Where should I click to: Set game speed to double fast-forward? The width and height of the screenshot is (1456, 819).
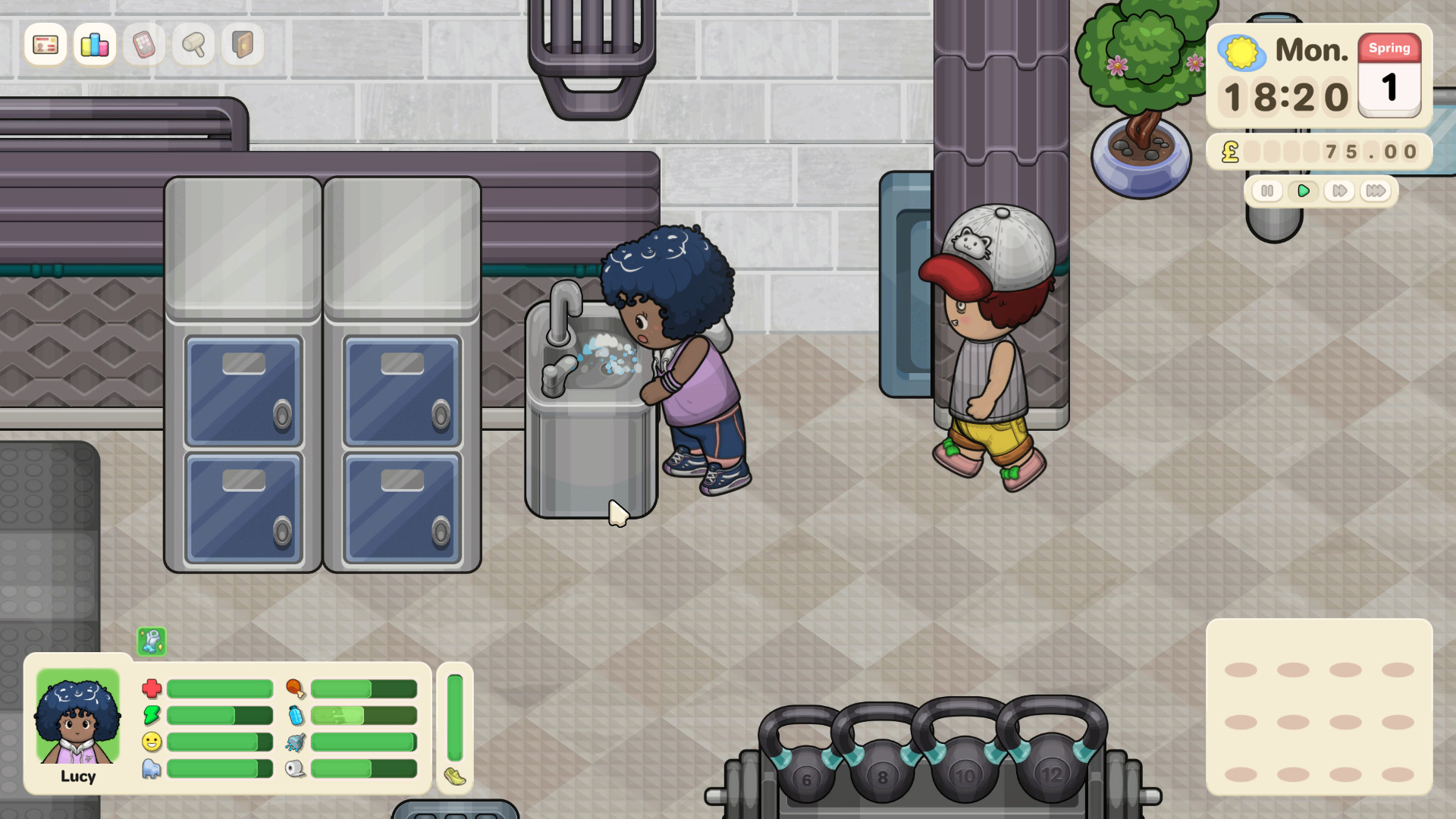pyautogui.click(x=1340, y=191)
